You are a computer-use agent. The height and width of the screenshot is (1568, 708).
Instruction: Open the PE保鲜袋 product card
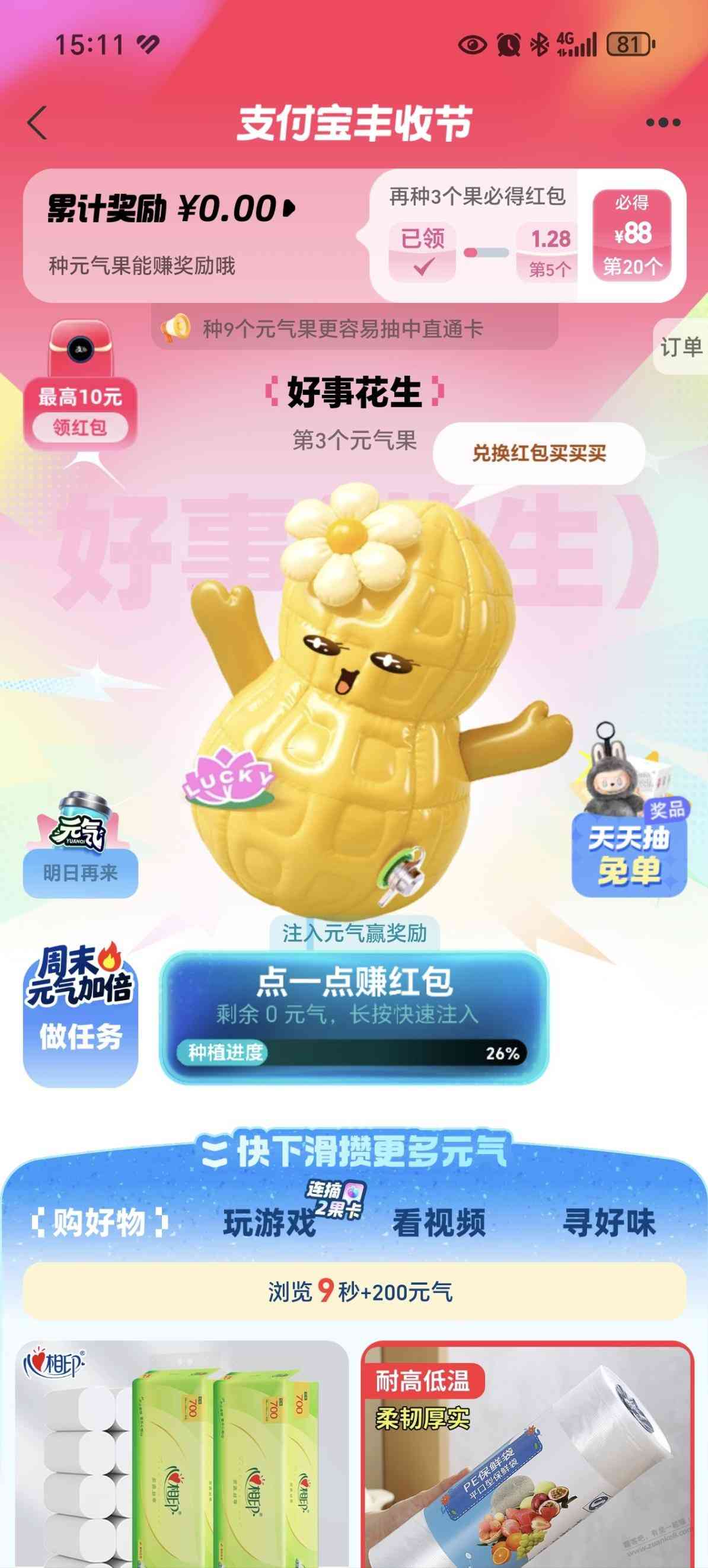(527, 1455)
